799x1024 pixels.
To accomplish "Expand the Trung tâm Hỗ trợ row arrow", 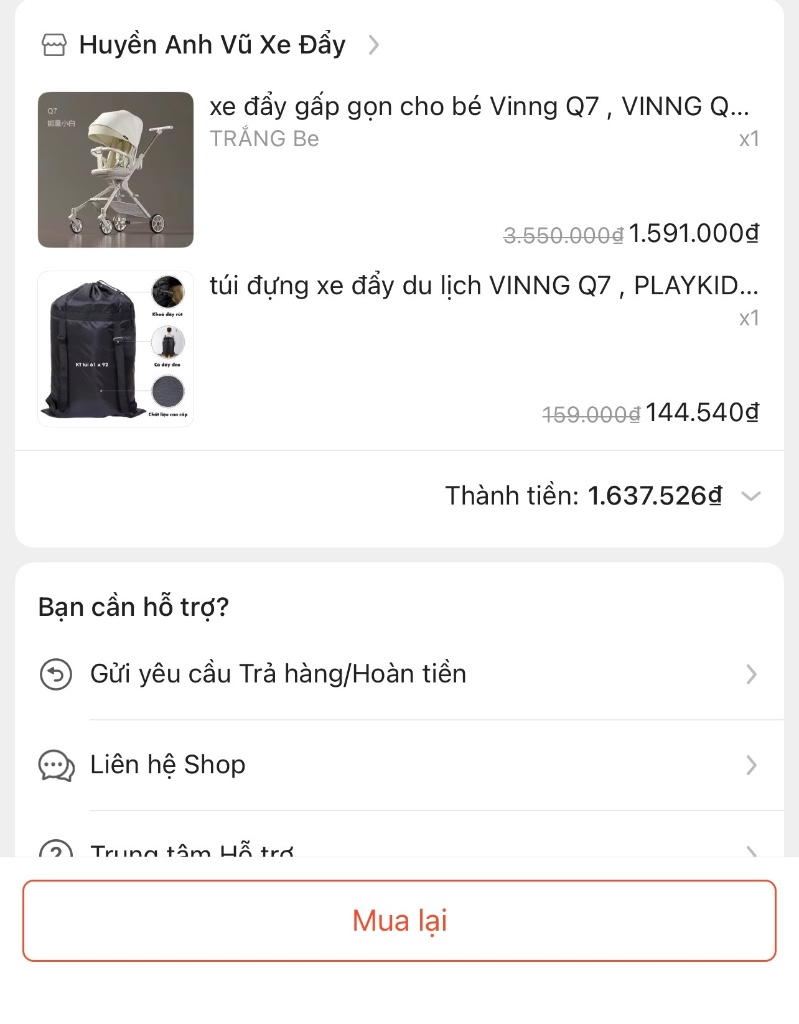I will pos(752,851).
